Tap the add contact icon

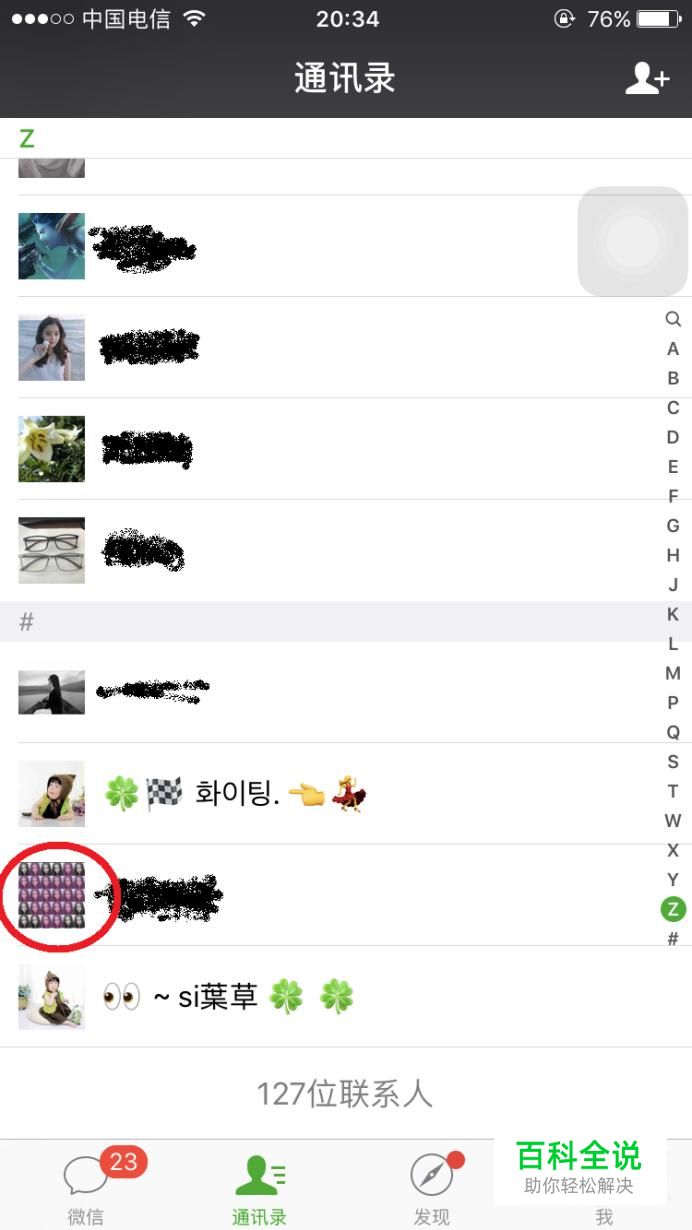tap(646, 78)
